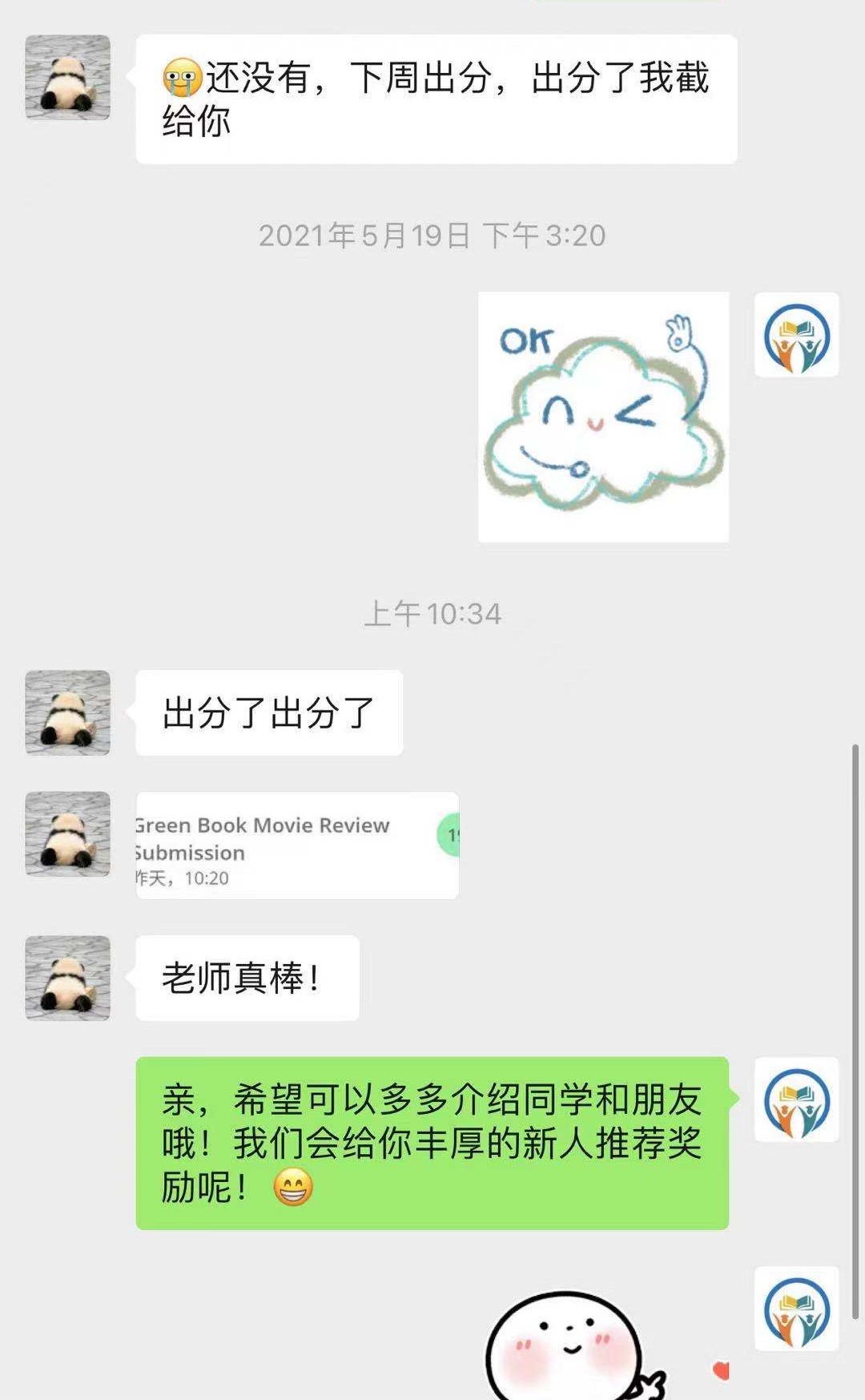Open the Green Book Movie Review image message
Screen dimensions: 865x1400
[297, 845]
